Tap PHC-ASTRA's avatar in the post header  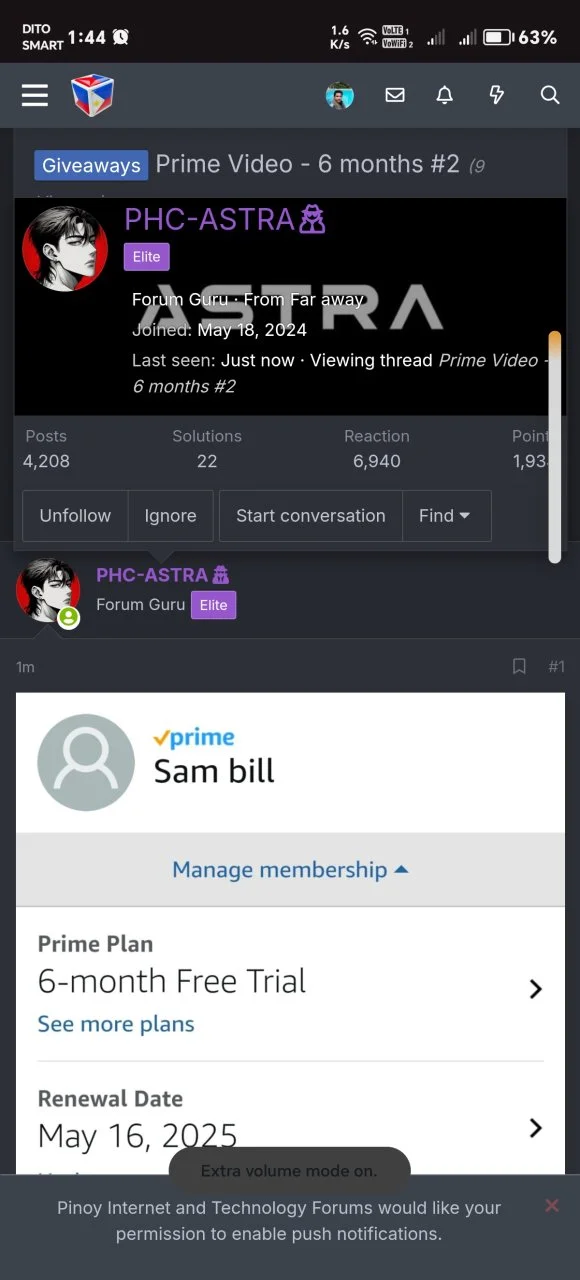pos(48,590)
